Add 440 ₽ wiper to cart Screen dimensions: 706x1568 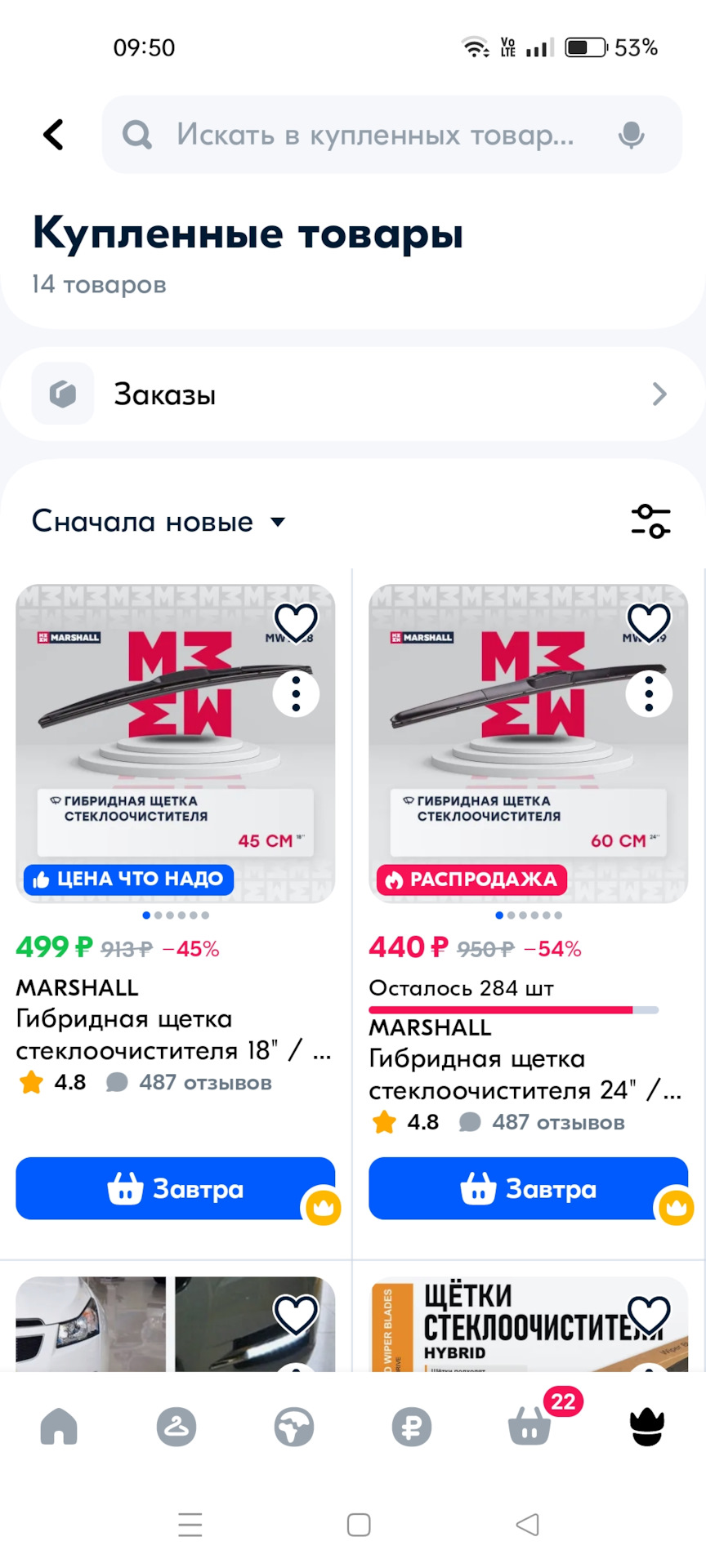point(528,1188)
